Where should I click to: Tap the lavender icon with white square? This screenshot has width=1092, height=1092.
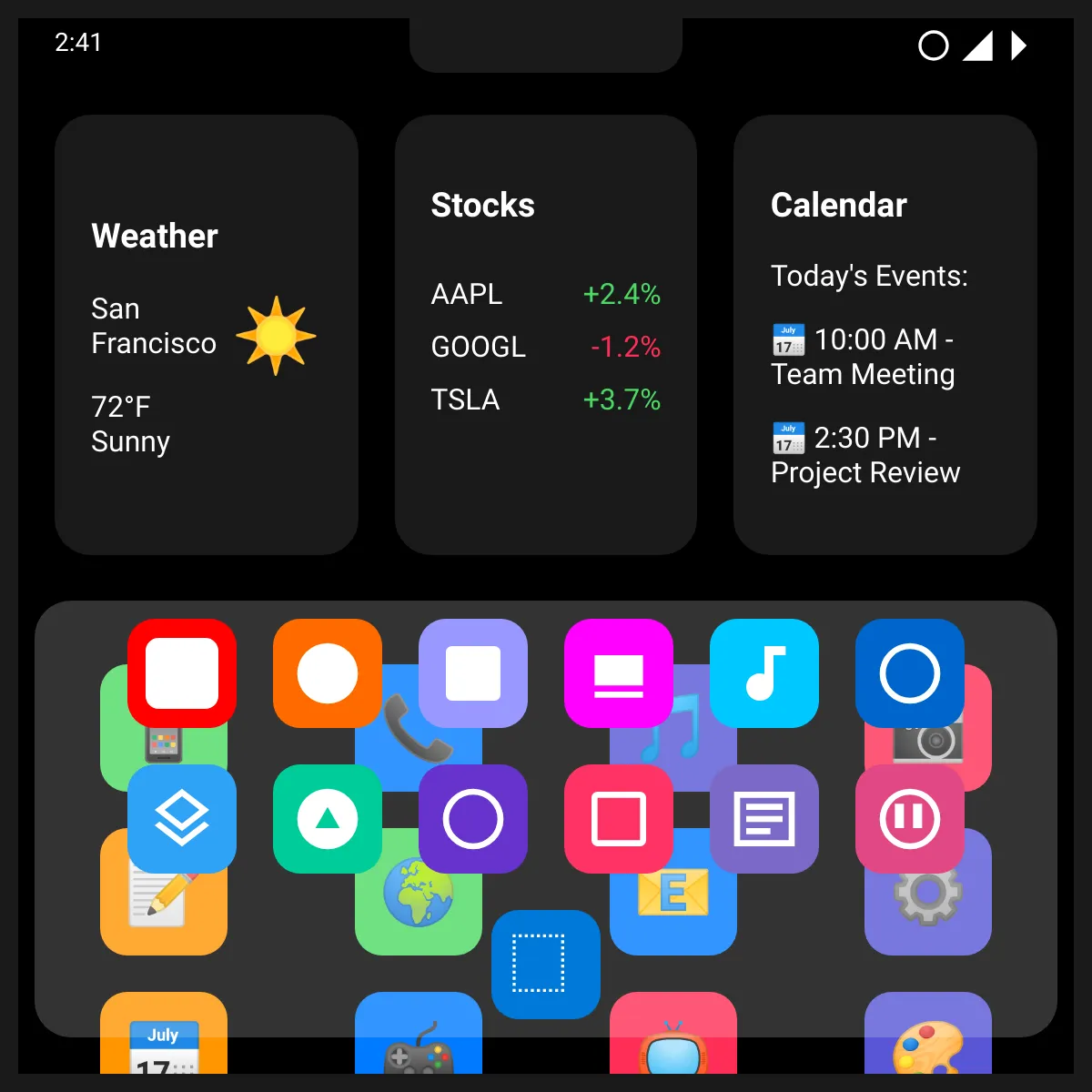tap(473, 673)
